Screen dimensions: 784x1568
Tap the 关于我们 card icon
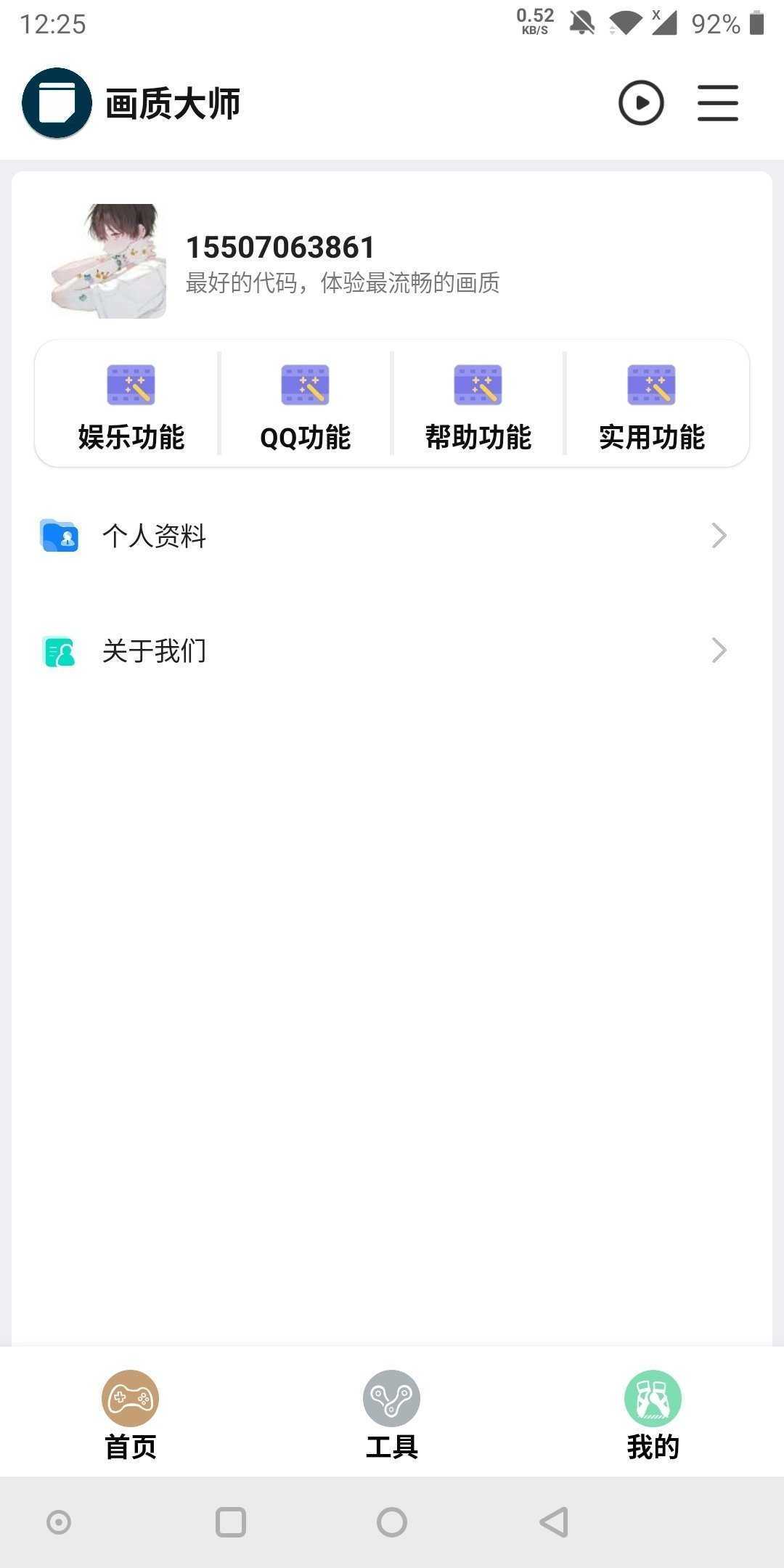[x=60, y=651]
